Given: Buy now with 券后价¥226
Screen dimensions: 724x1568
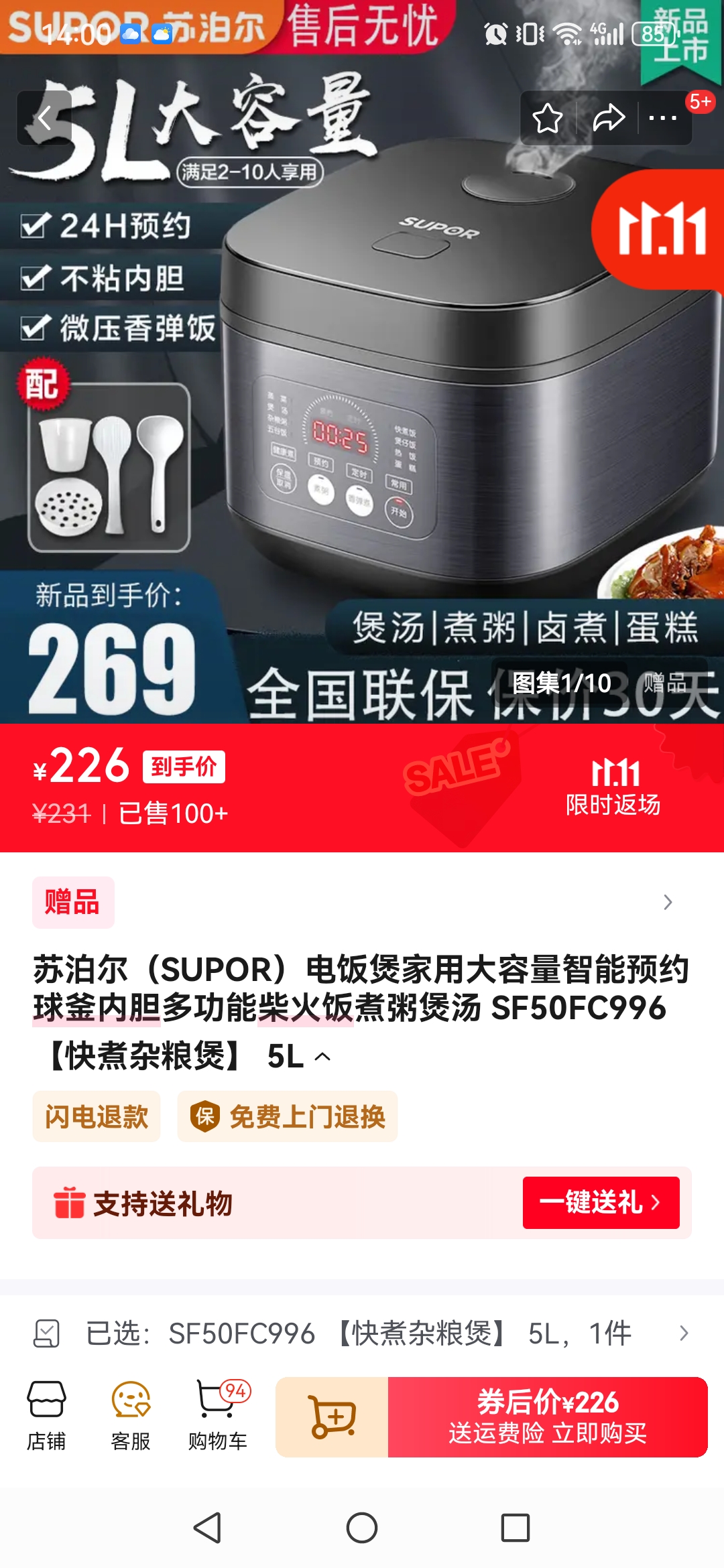Looking at the screenshot, I should pos(548,1417).
